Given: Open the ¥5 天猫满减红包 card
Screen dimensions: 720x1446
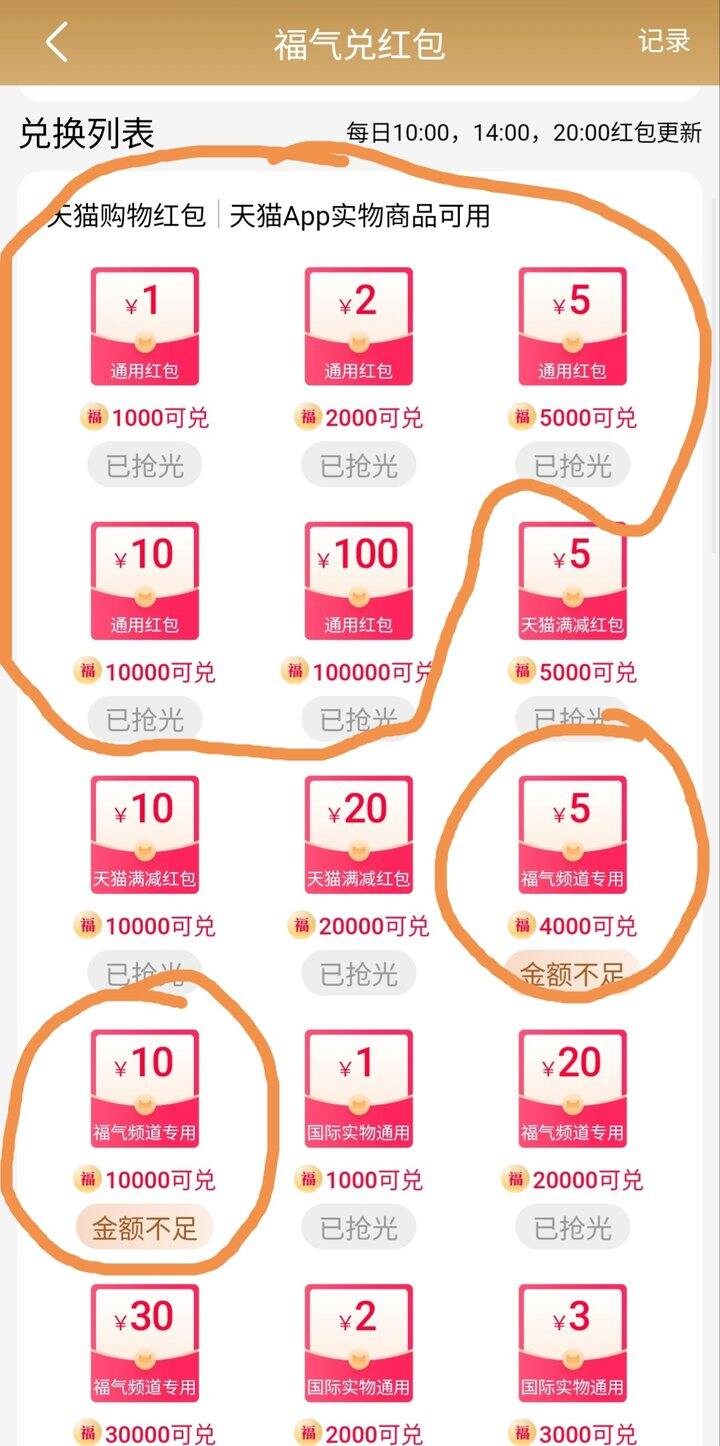Looking at the screenshot, I should tap(572, 580).
